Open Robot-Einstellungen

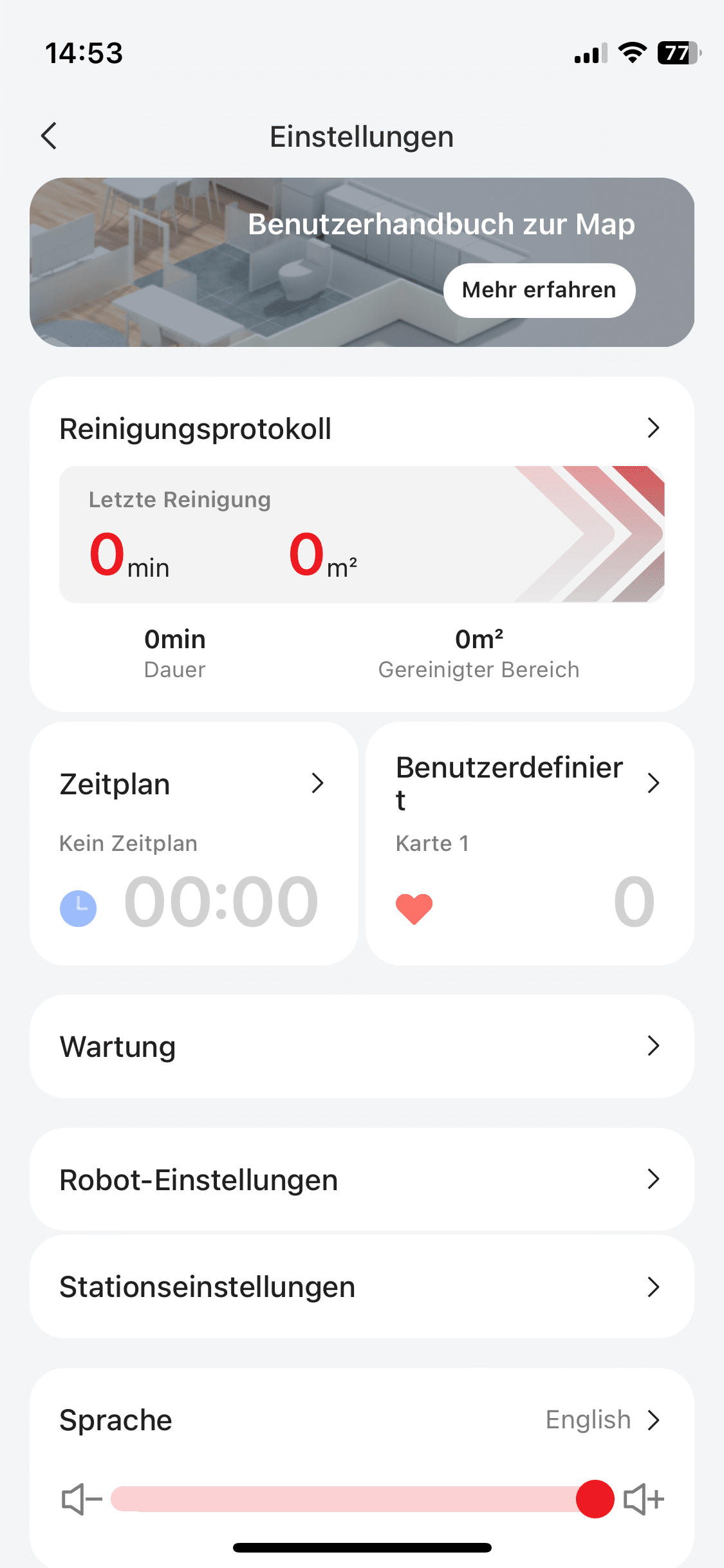pyautogui.click(x=362, y=1179)
